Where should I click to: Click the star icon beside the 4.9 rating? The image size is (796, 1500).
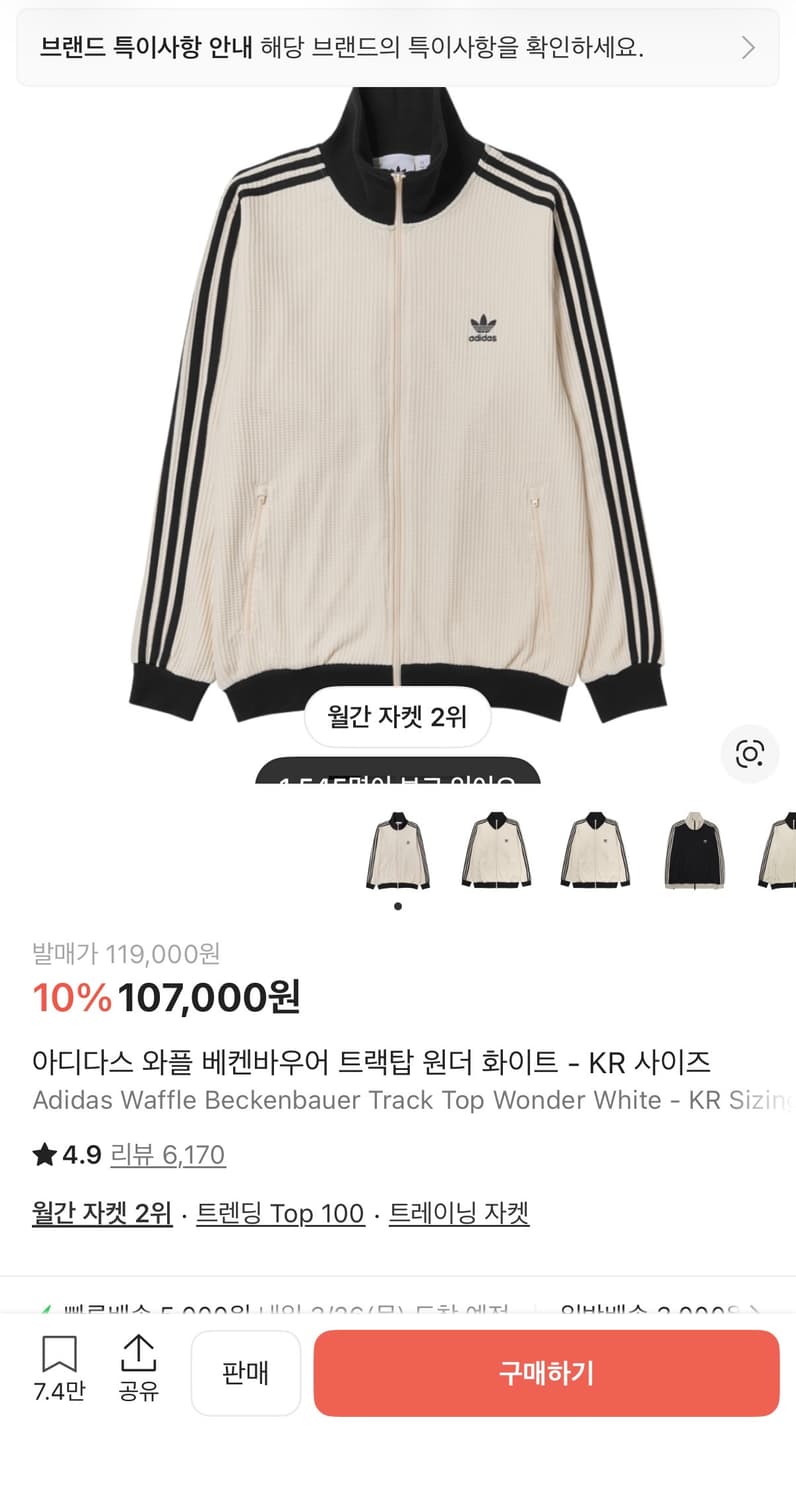pyautogui.click(x=46, y=1154)
